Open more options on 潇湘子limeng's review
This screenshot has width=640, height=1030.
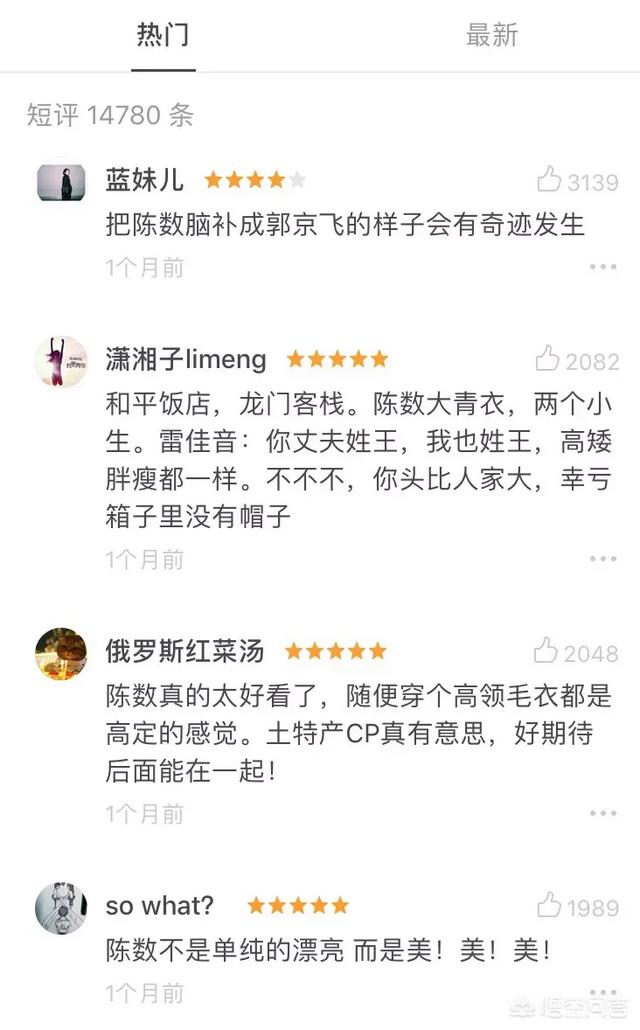click(603, 558)
